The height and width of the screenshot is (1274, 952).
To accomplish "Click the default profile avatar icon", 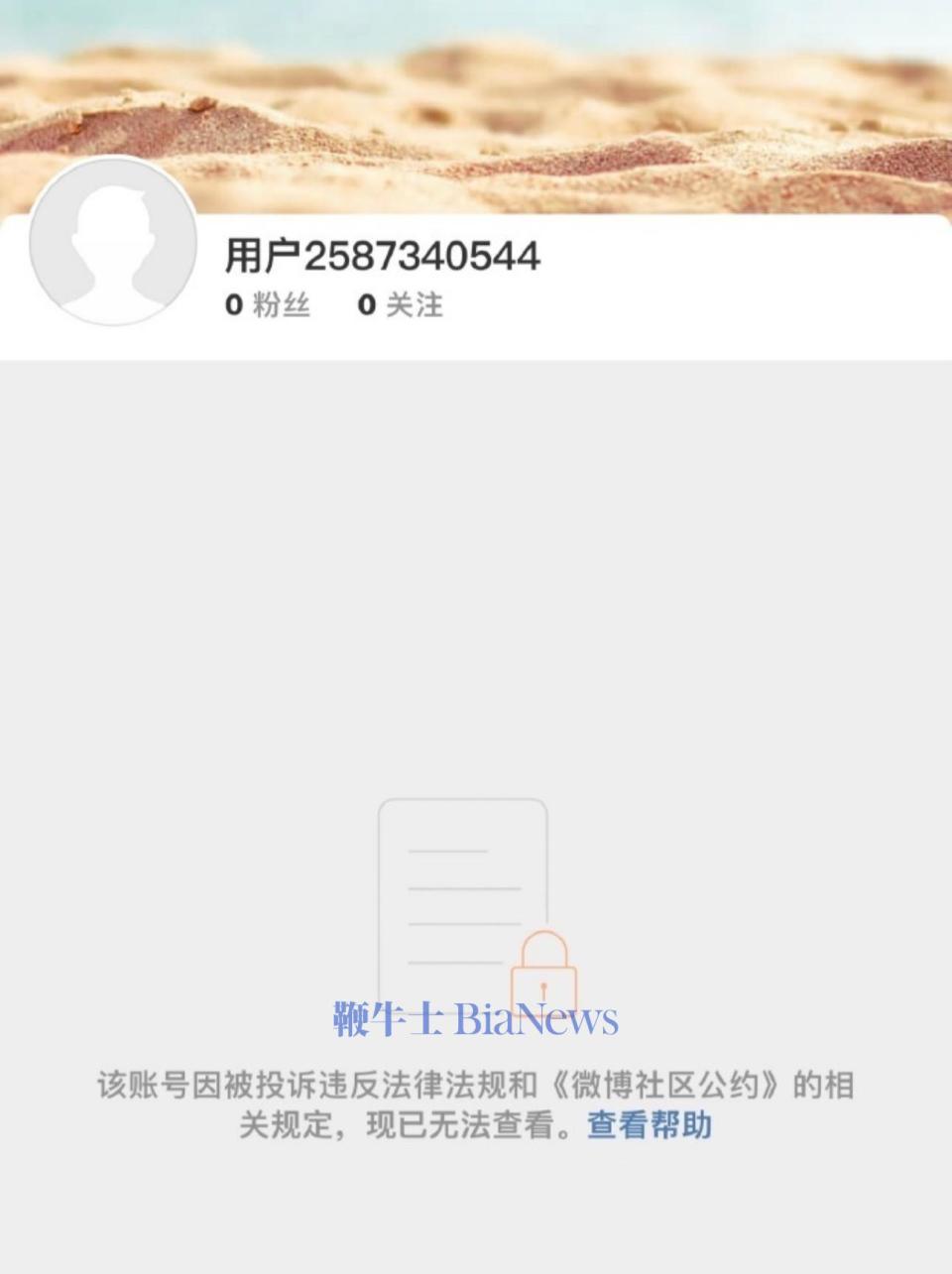I will click(112, 244).
